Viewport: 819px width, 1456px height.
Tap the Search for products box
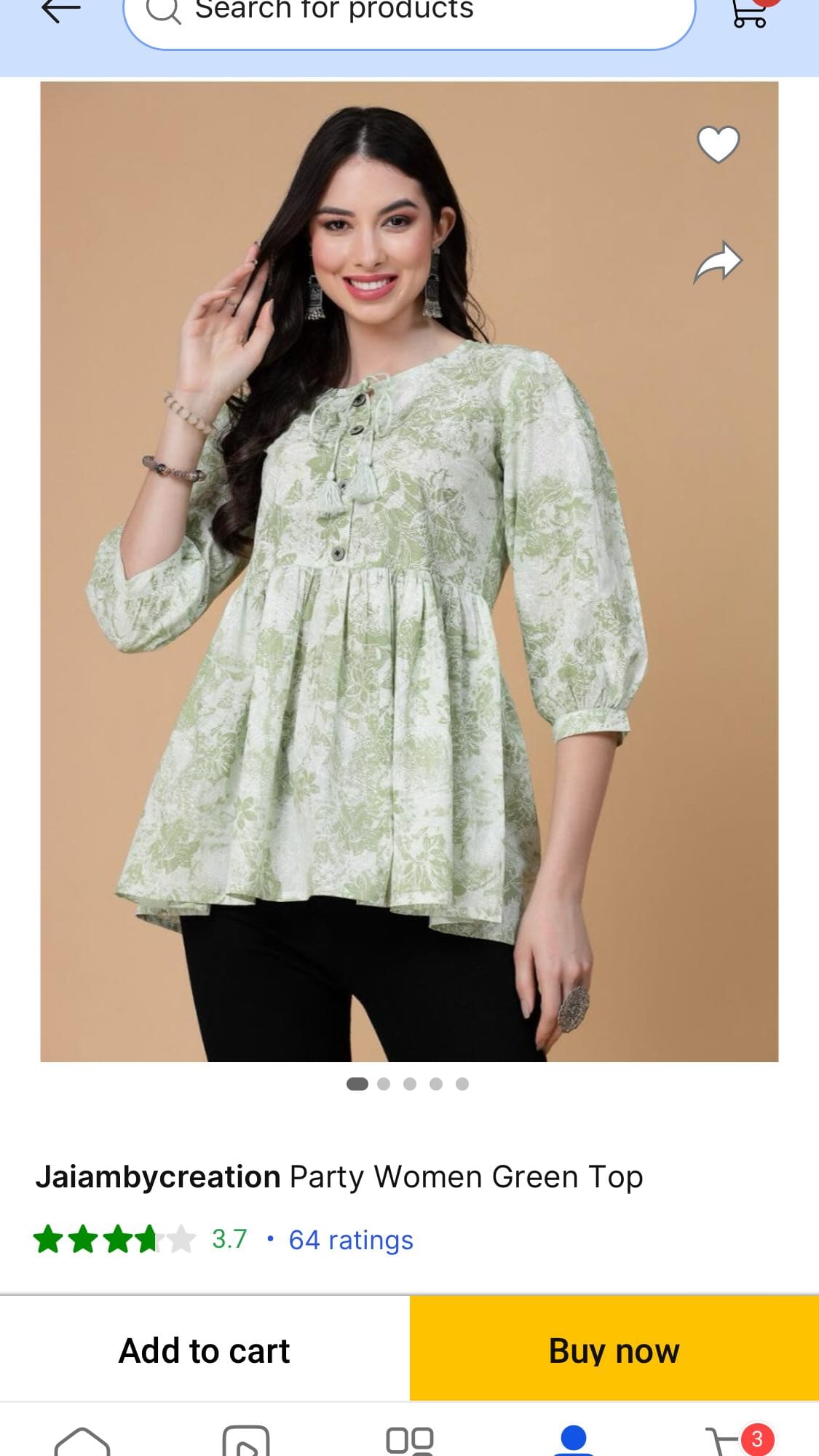408,16
